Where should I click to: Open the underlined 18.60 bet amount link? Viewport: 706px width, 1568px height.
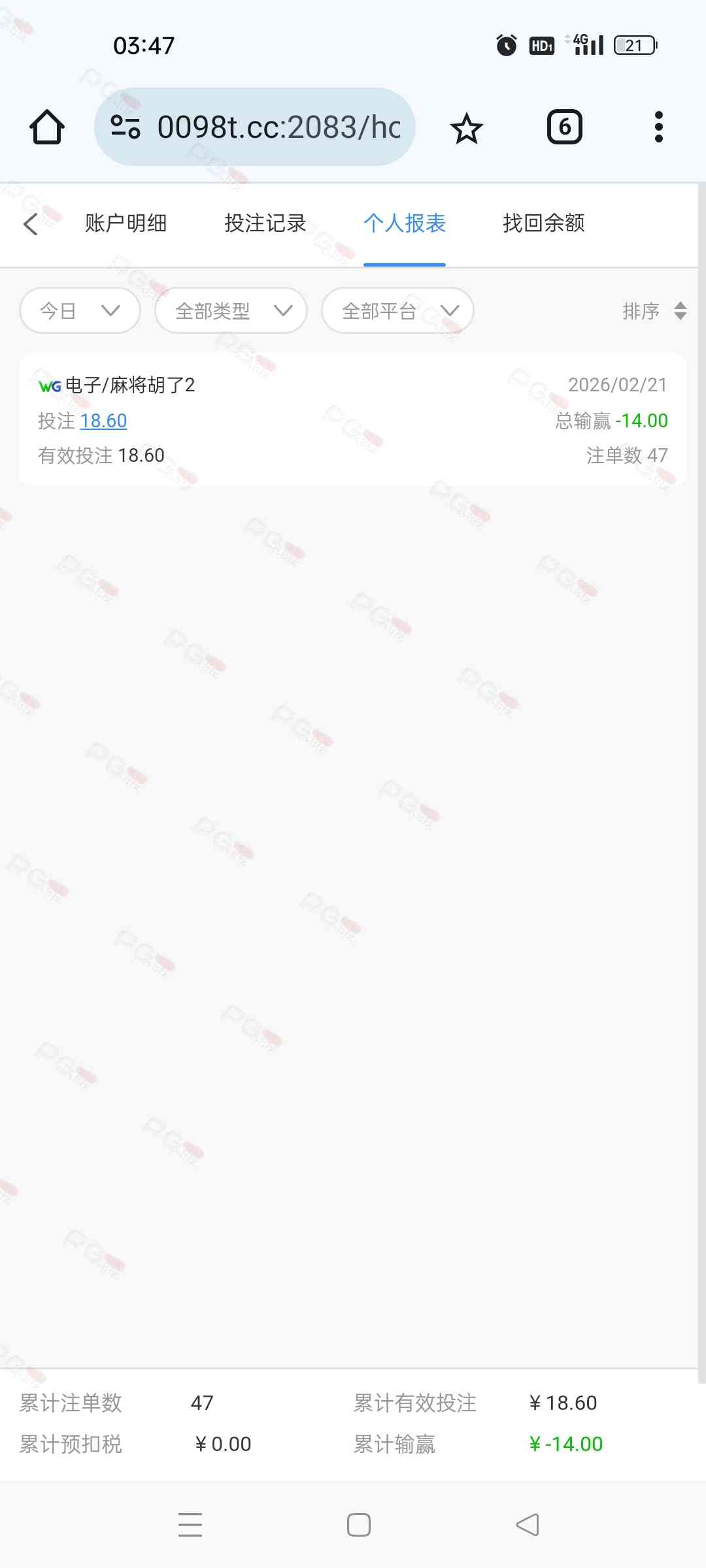103,421
